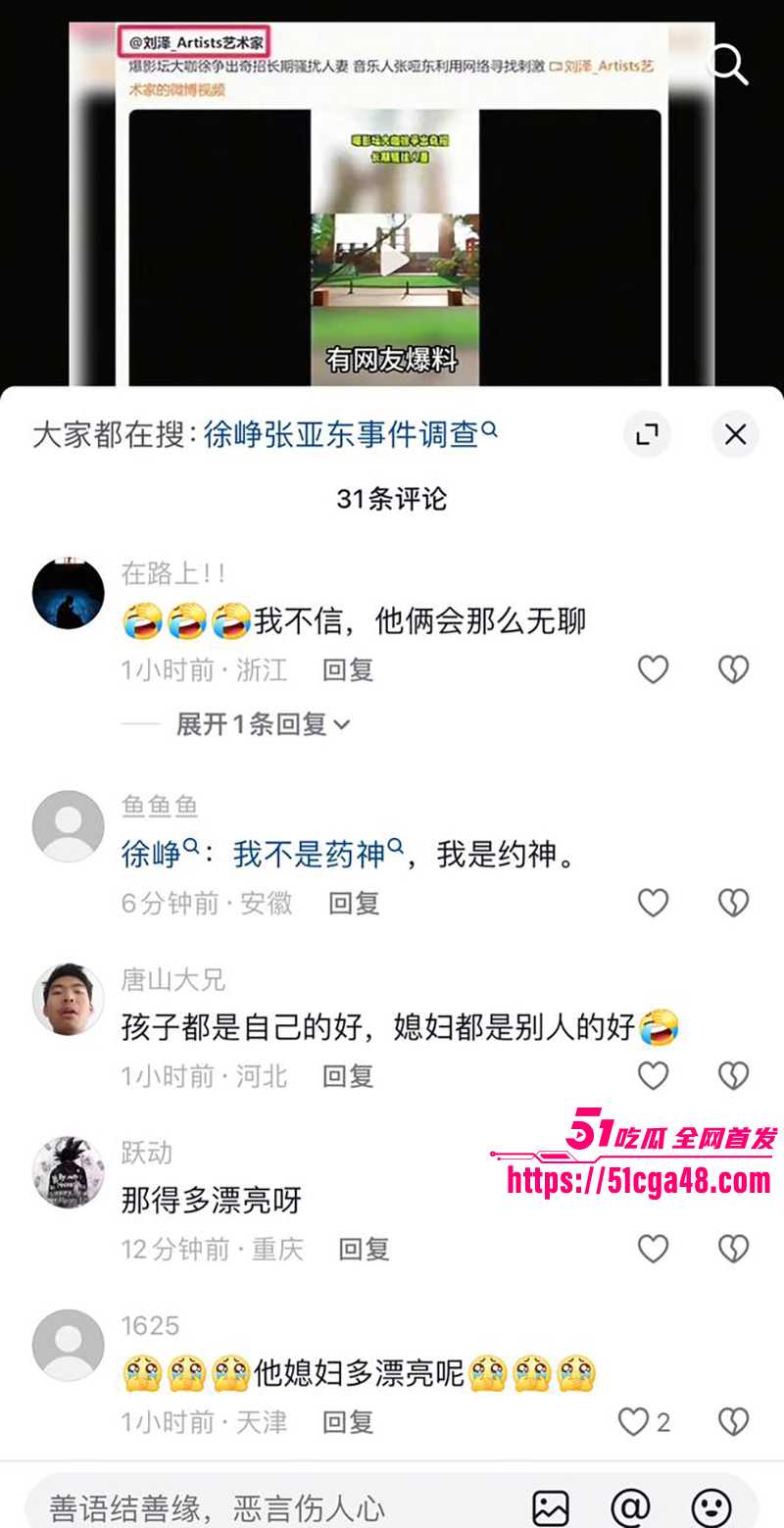Tap the comment input field

coord(265,1507)
